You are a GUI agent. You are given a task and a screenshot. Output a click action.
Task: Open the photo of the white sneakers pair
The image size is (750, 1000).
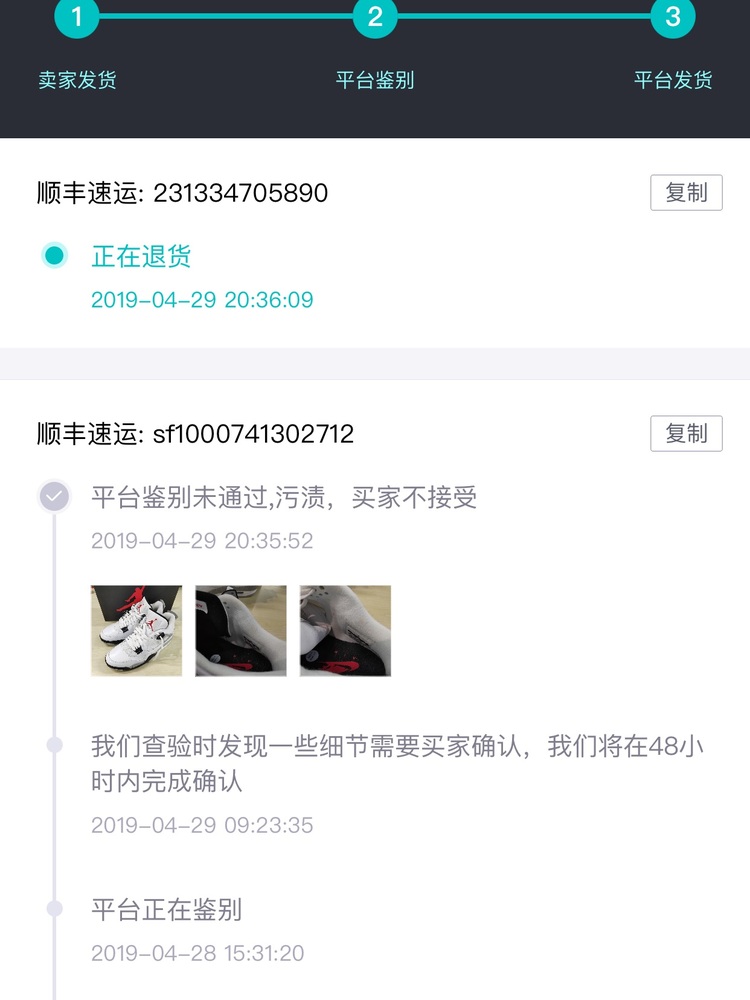pos(136,631)
